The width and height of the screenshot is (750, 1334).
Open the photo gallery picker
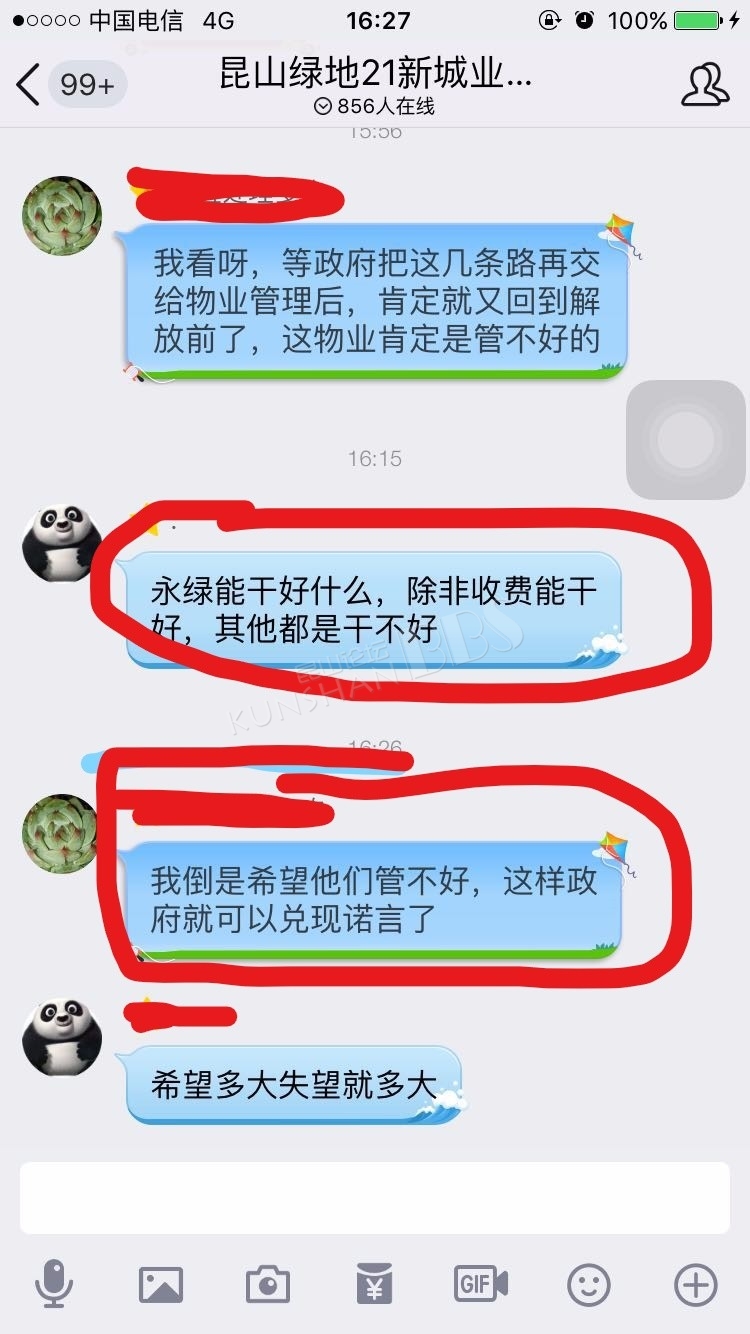tap(161, 1284)
